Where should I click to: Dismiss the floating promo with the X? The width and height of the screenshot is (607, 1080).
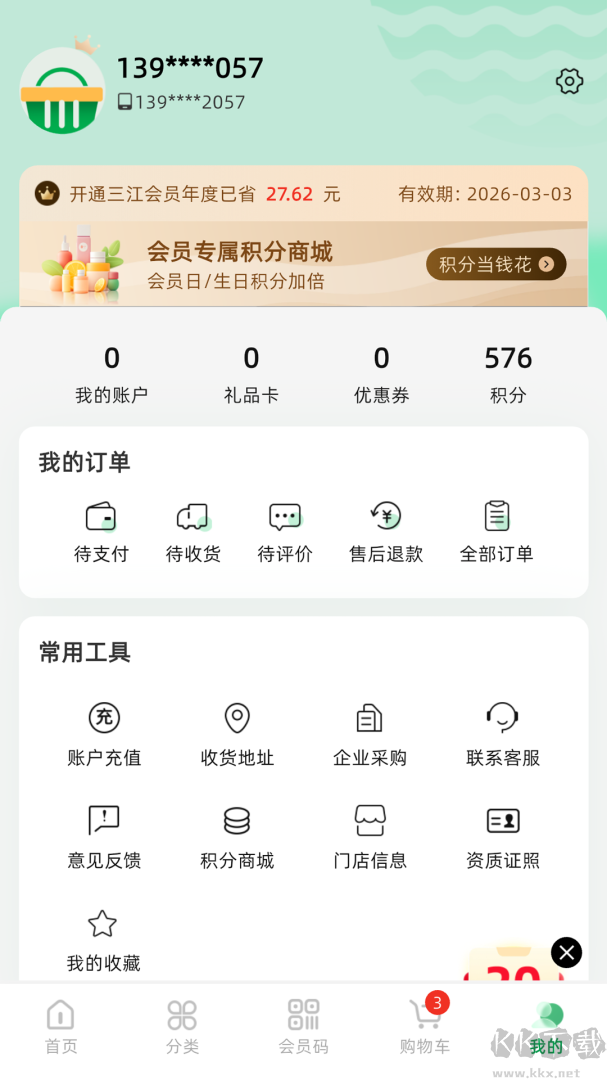tap(566, 952)
